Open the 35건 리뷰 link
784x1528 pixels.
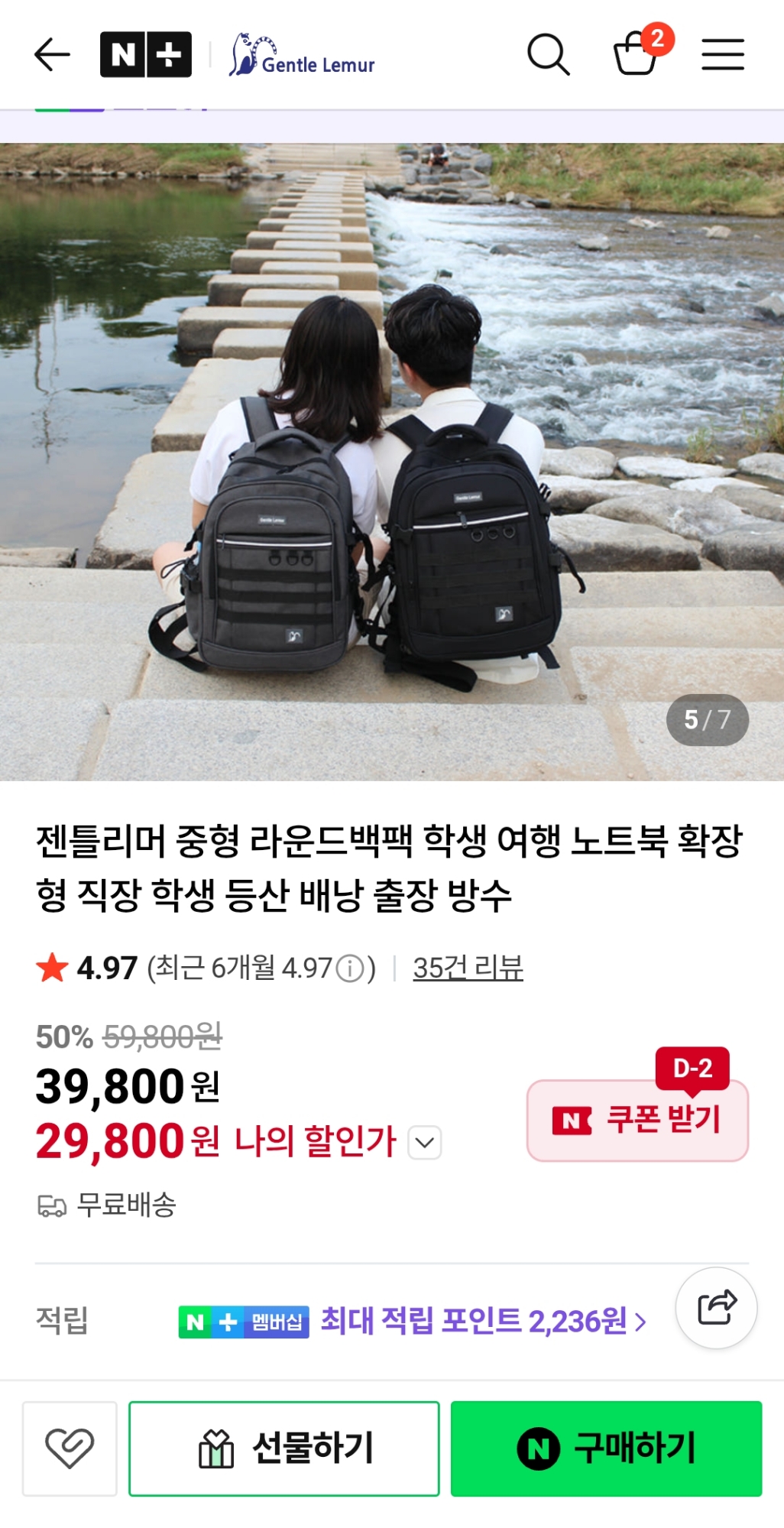pyautogui.click(x=468, y=968)
